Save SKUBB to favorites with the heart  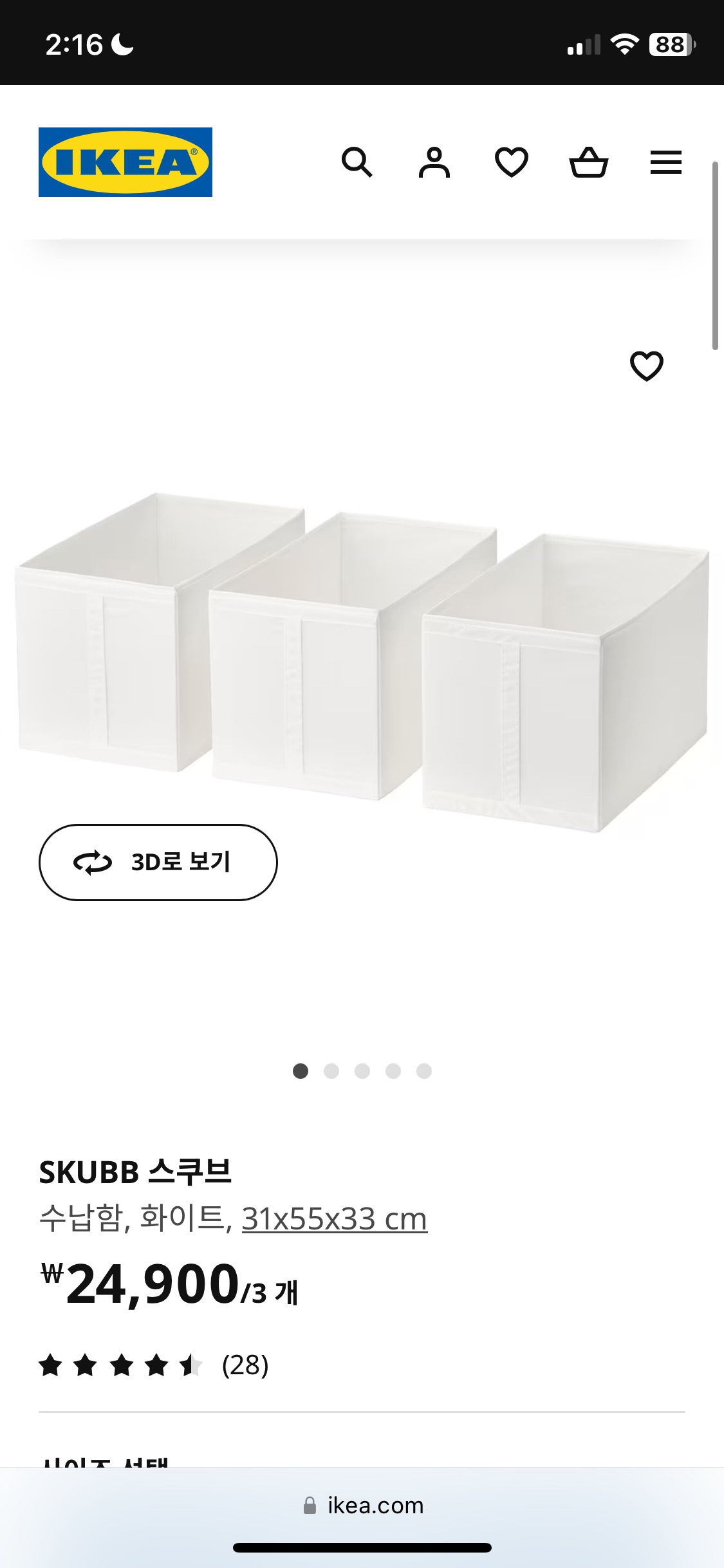(647, 366)
